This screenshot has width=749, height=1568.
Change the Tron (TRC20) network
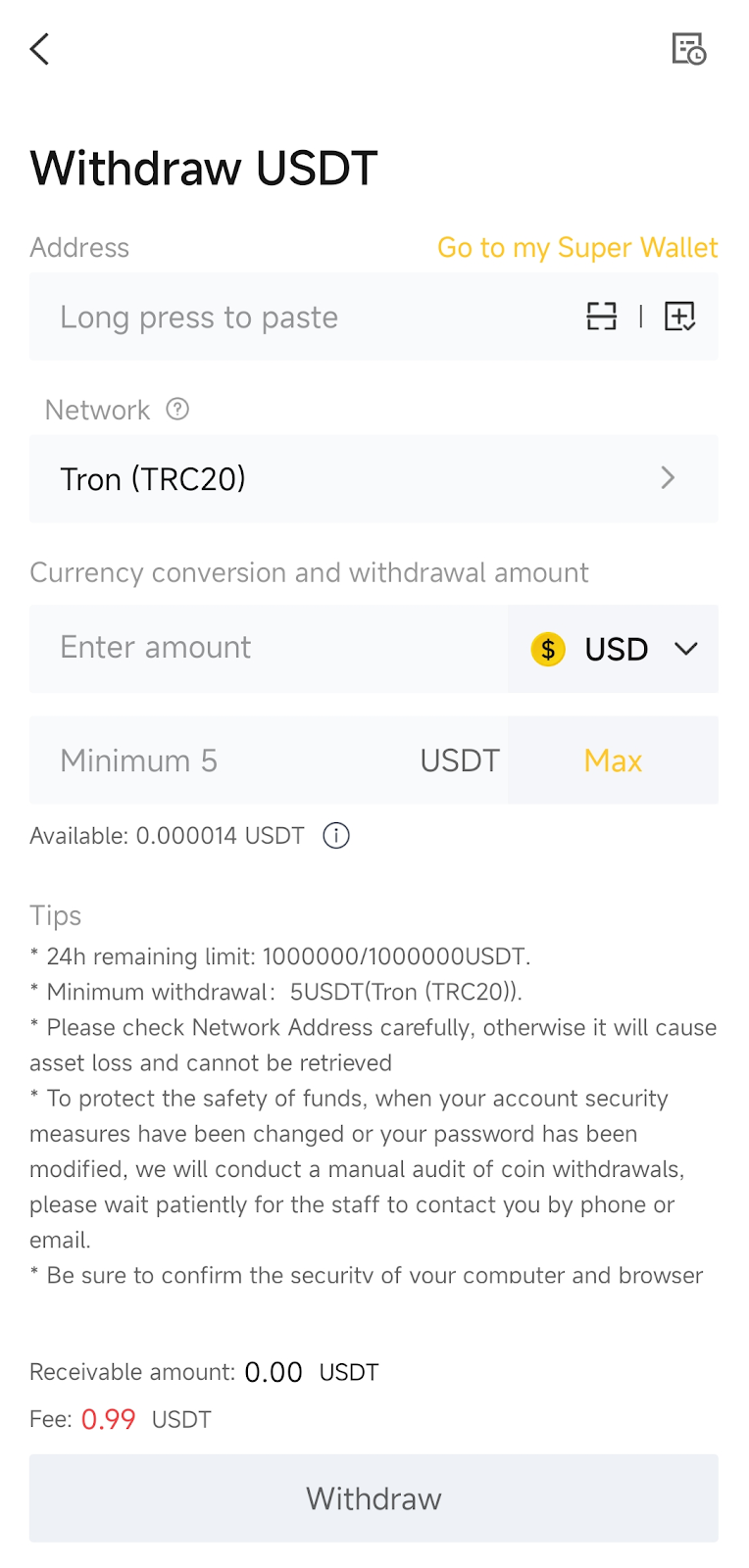[x=374, y=478]
